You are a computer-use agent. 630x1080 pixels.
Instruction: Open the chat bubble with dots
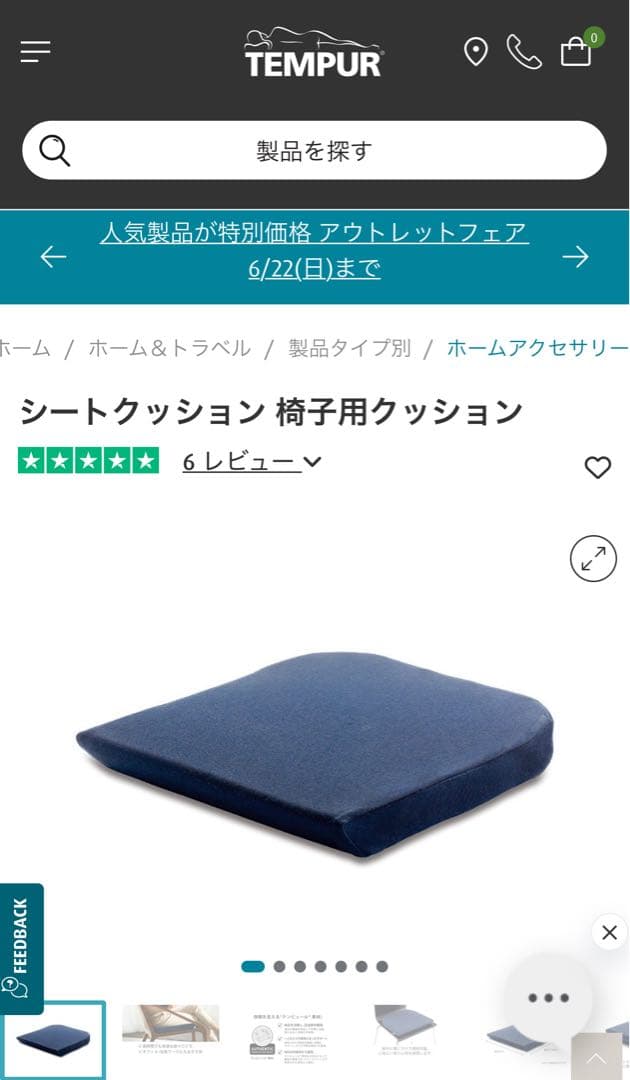tap(548, 997)
